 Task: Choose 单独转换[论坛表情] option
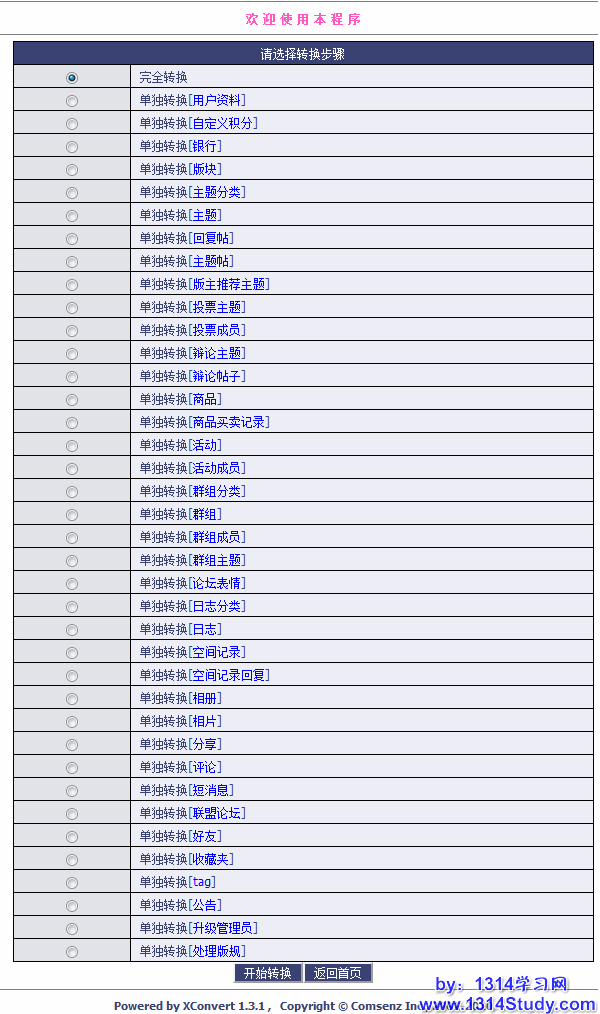click(x=72, y=583)
